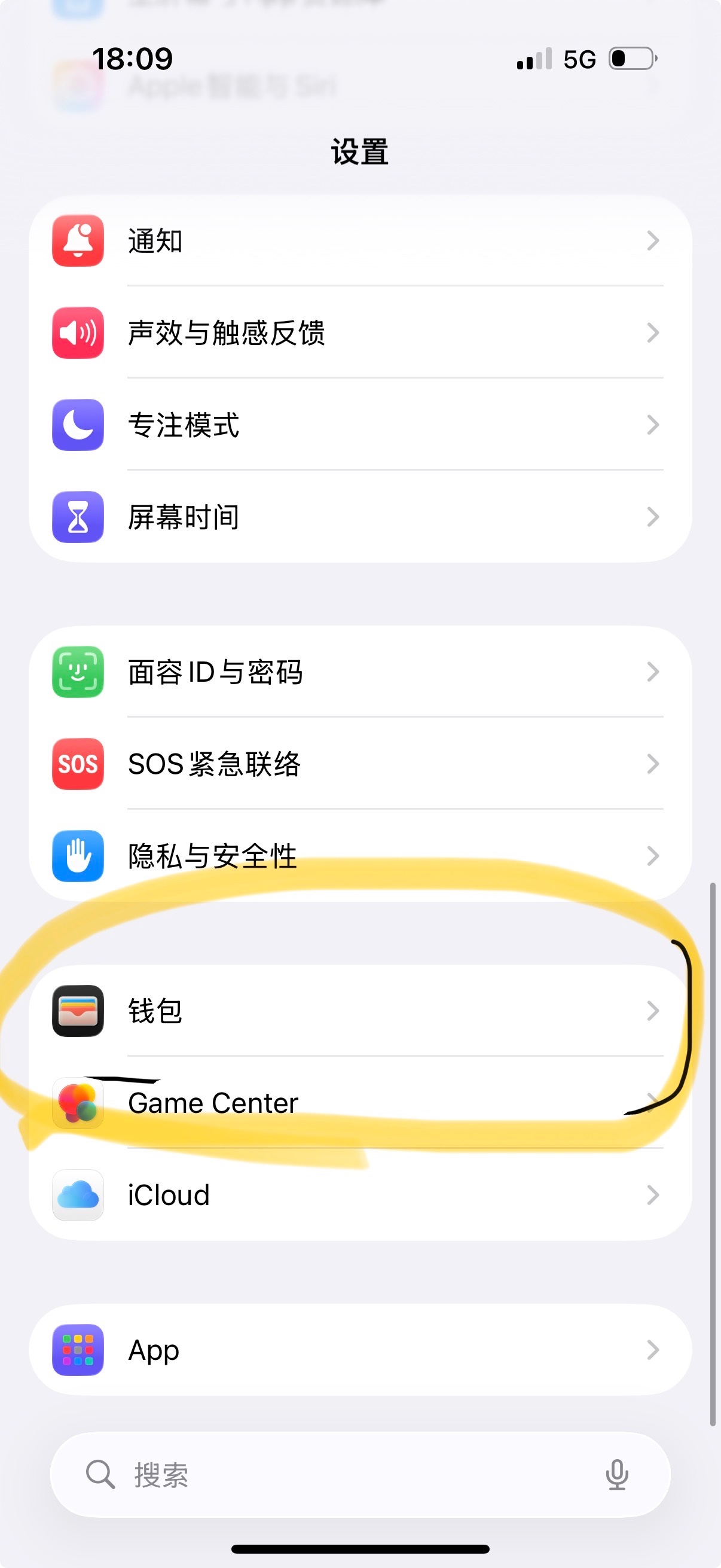Open 声效与触感反馈 settings
The image size is (721, 1568).
359,333
